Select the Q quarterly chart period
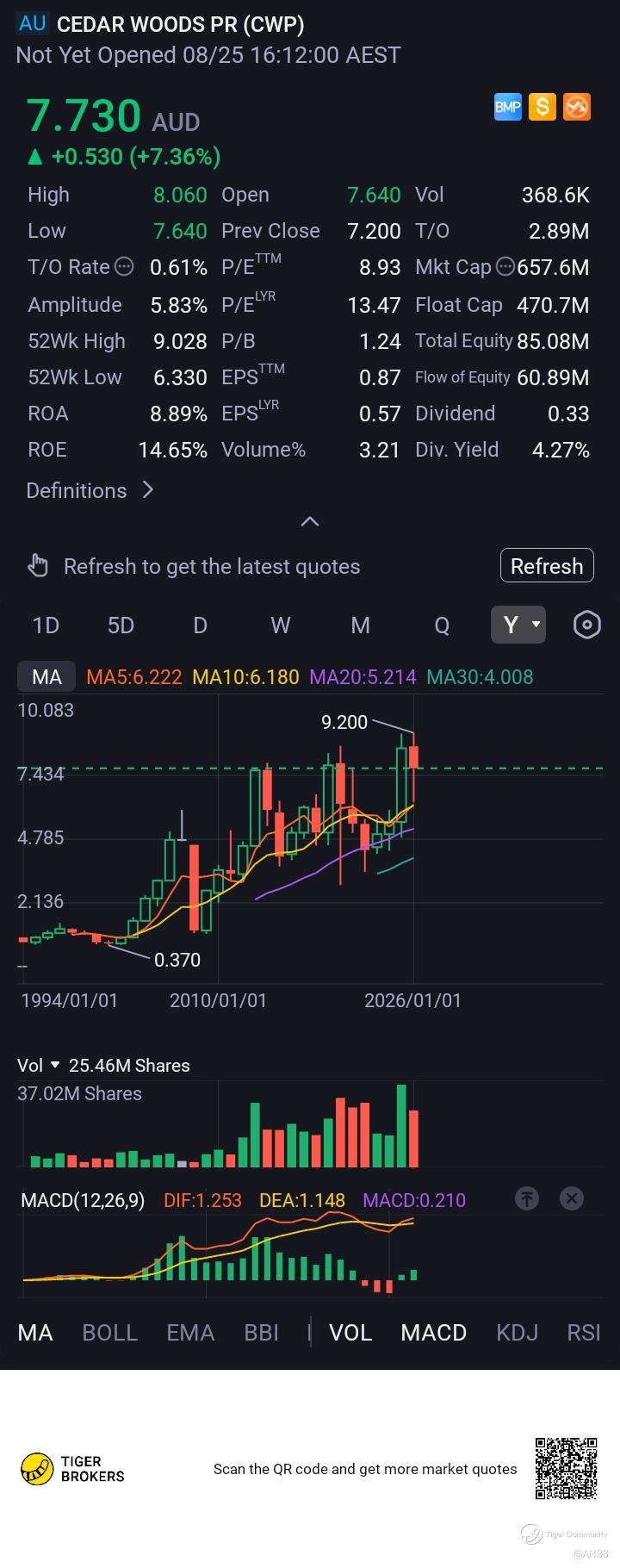The width and height of the screenshot is (620, 1568). [x=442, y=625]
